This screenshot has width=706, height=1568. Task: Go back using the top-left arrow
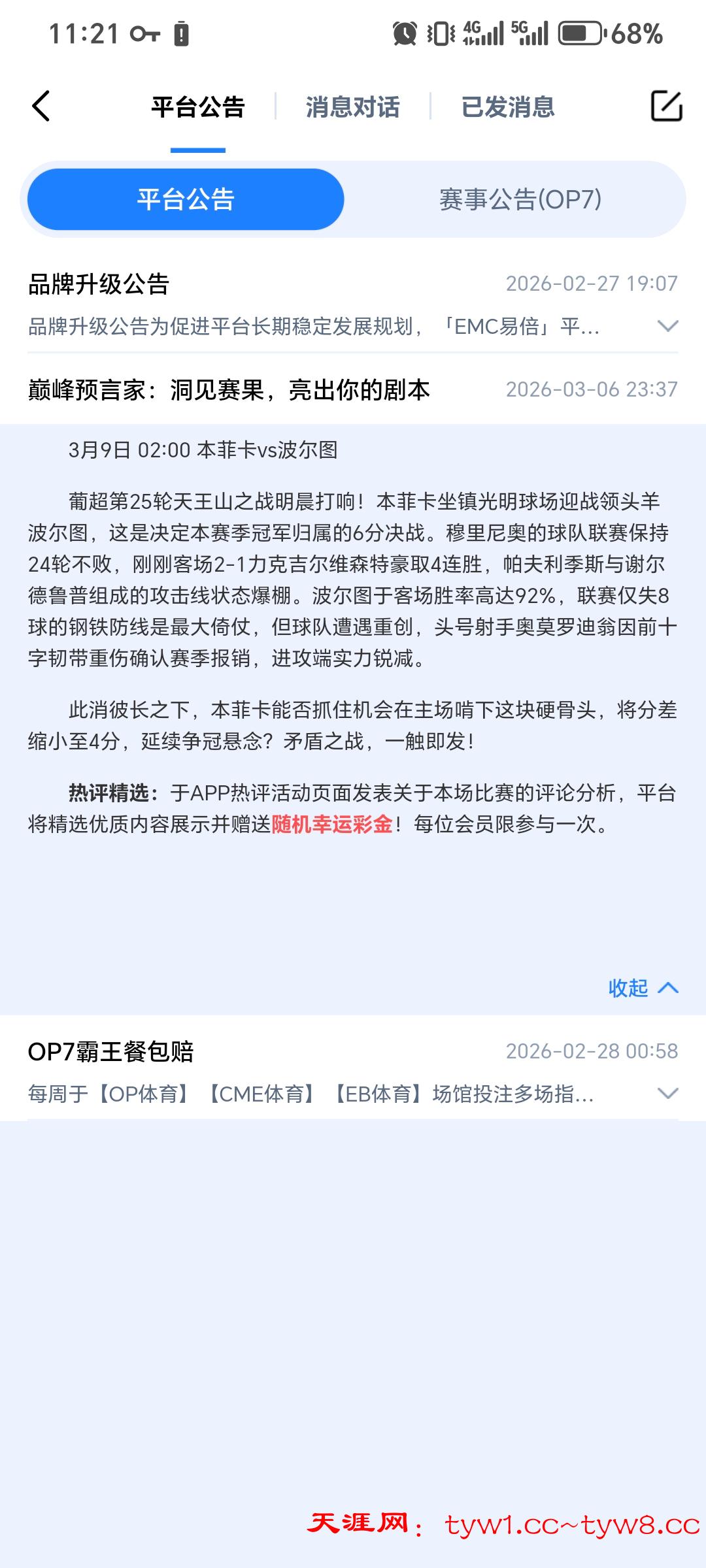click(41, 106)
